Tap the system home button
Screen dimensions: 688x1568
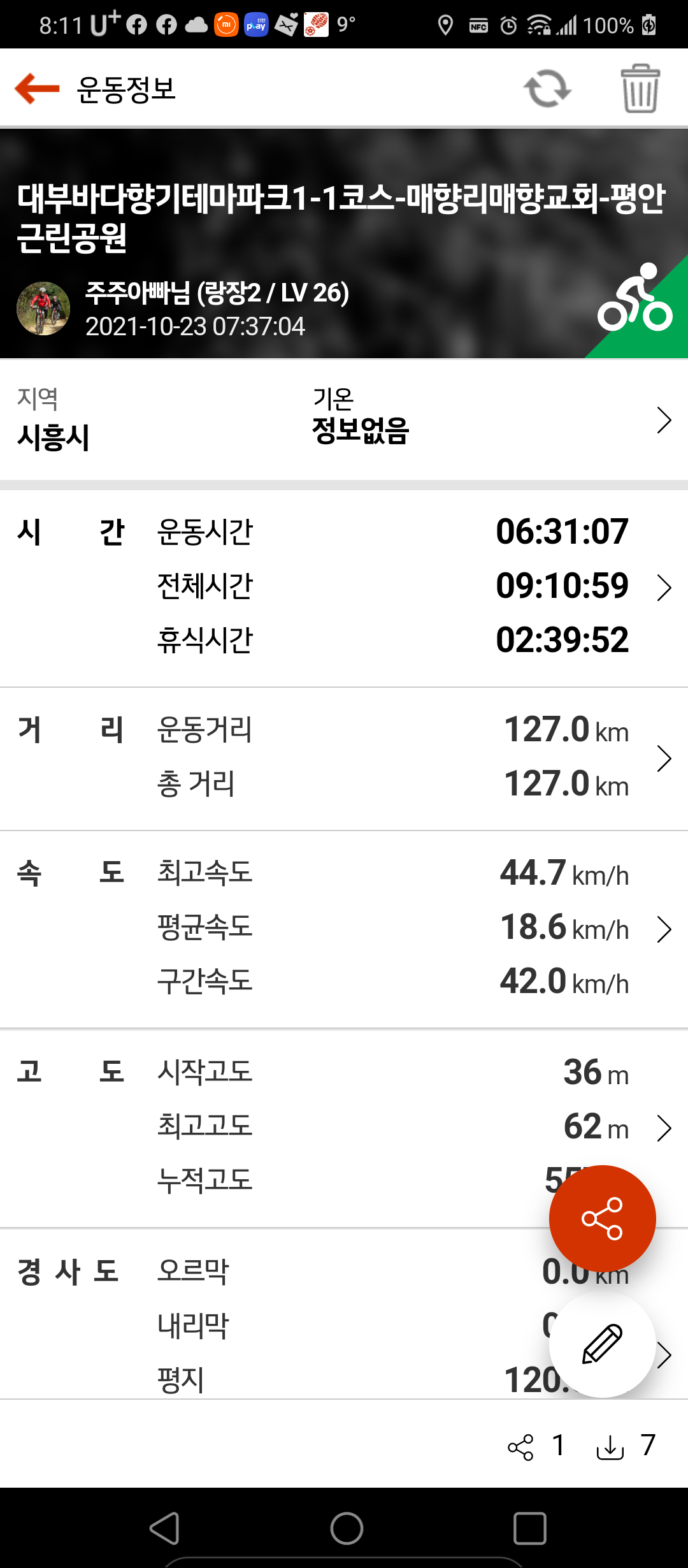[x=347, y=1528]
